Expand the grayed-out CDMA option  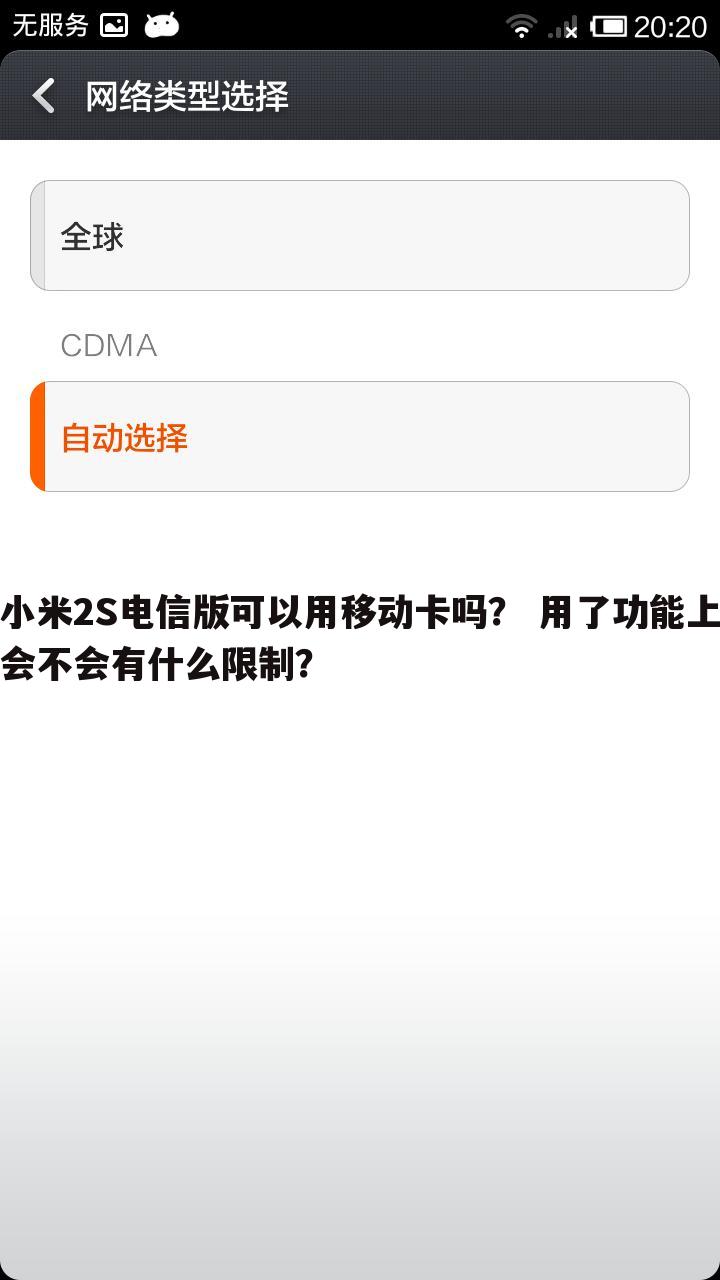108,346
